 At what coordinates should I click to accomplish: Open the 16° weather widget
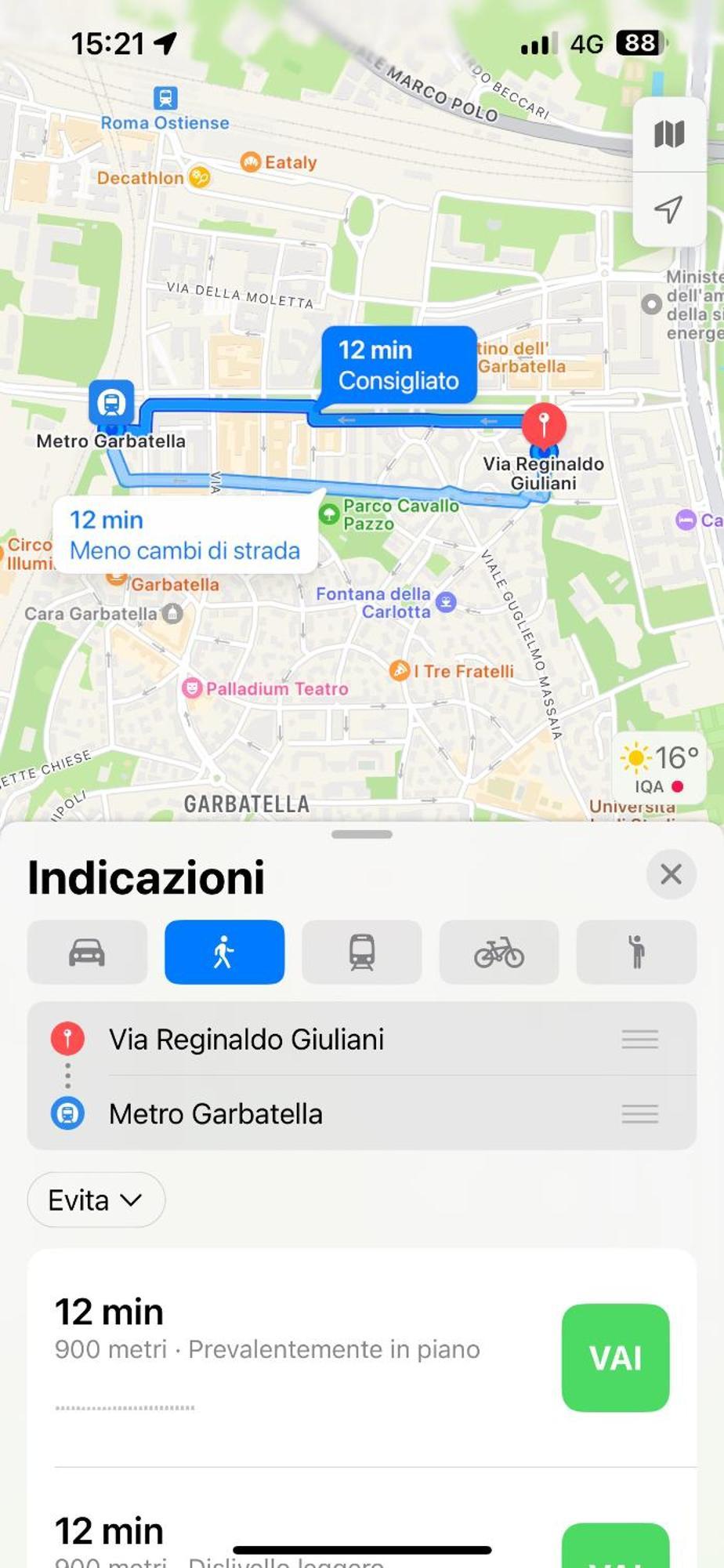[660, 768]
